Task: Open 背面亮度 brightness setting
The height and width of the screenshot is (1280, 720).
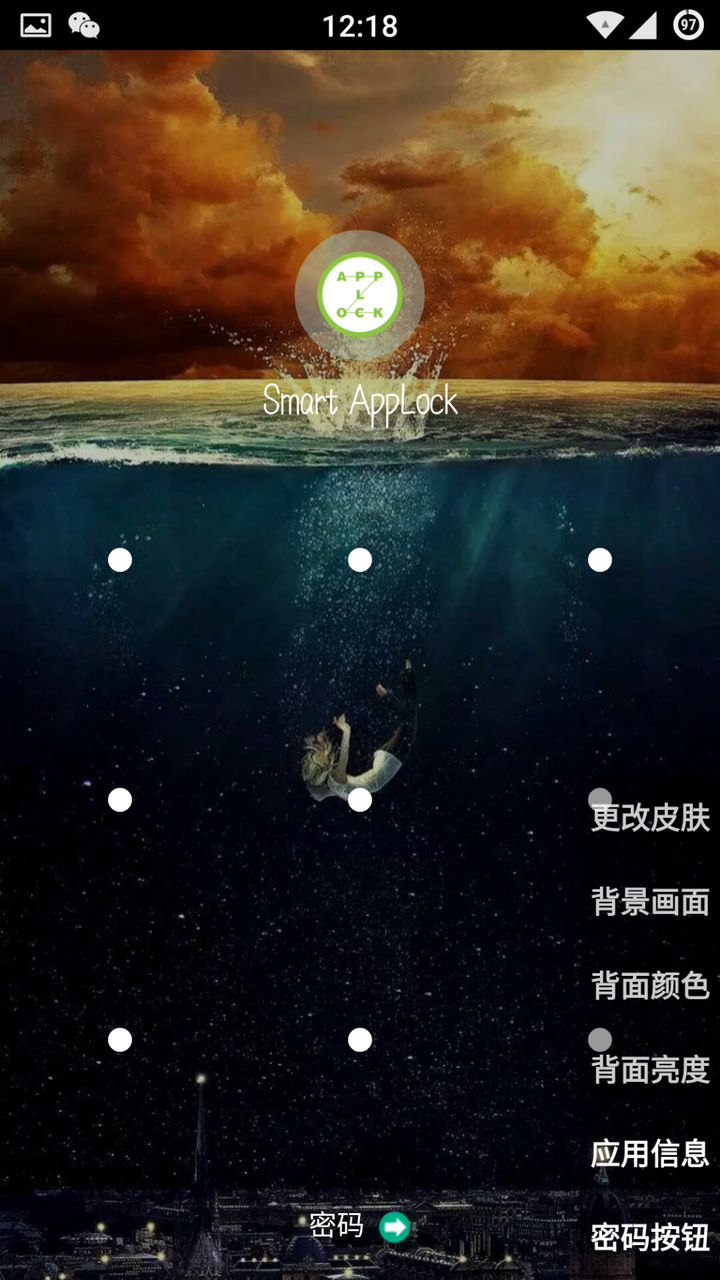Action: point(650,1070)
